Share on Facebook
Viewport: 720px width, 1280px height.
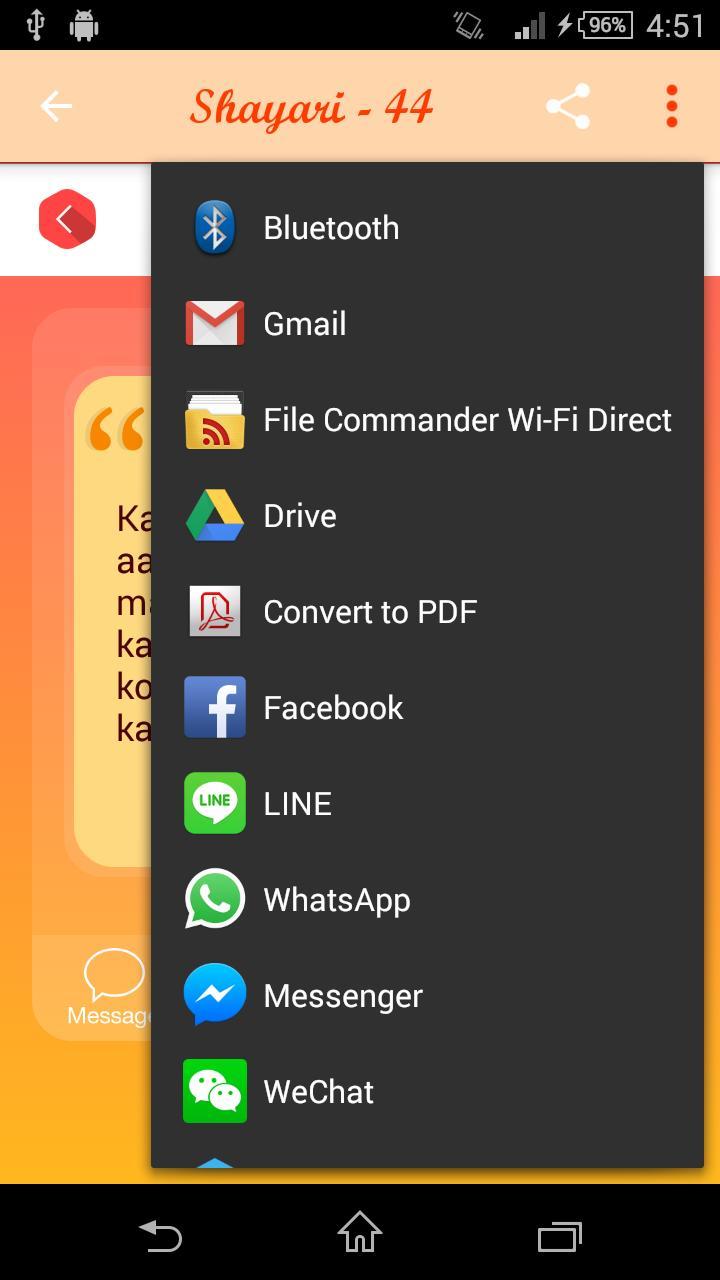(x=427, y=708)
